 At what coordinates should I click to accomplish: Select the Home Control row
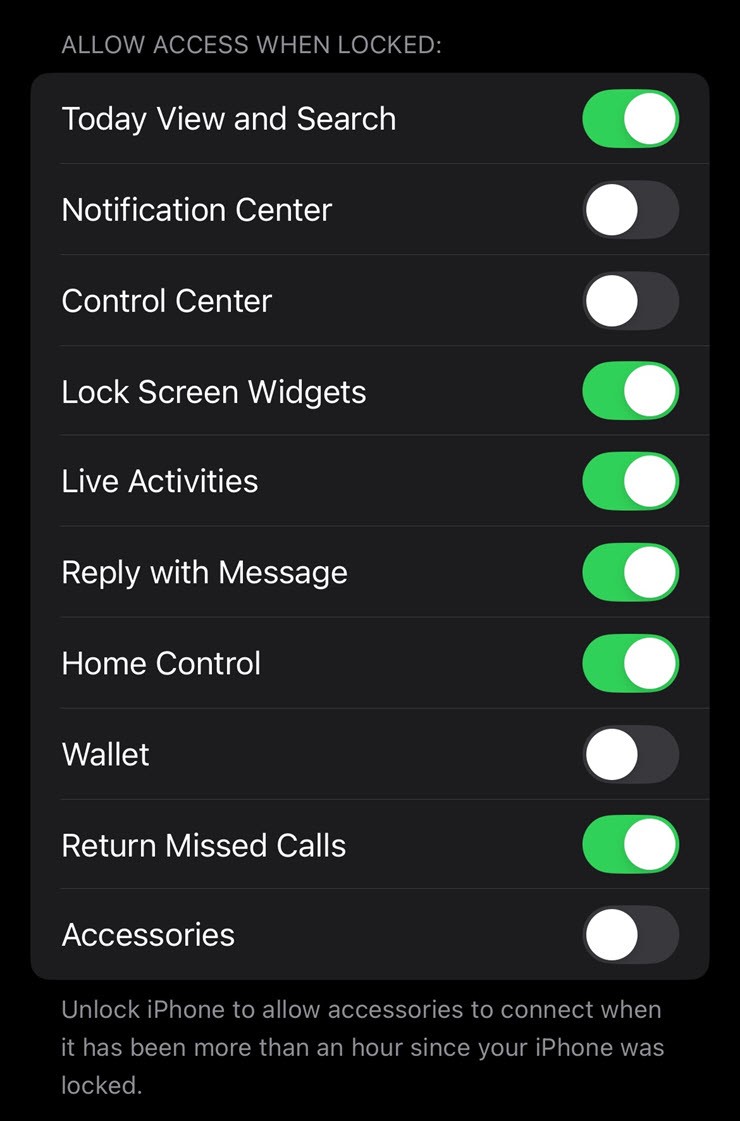coord(161,663)
